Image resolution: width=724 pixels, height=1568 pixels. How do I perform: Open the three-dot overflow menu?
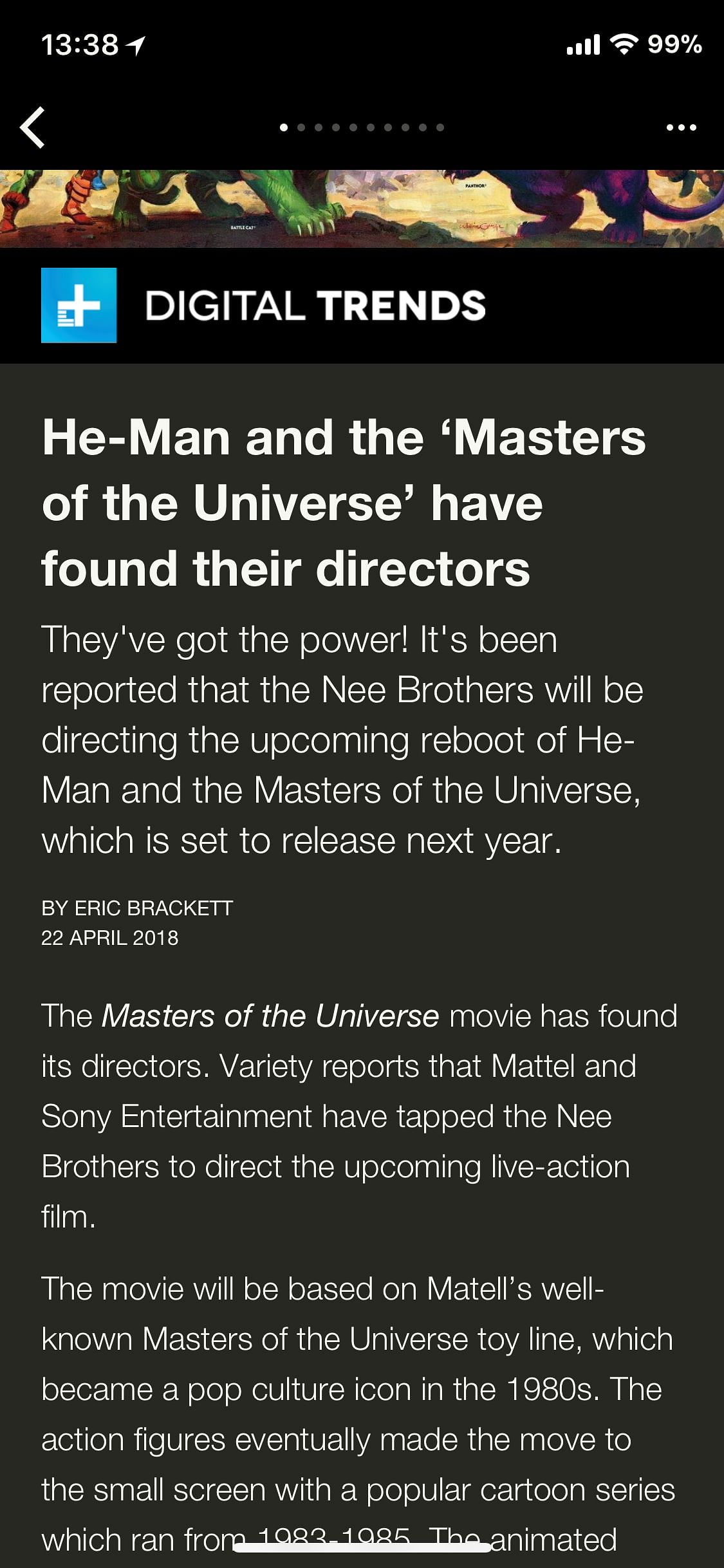point(681,127)
